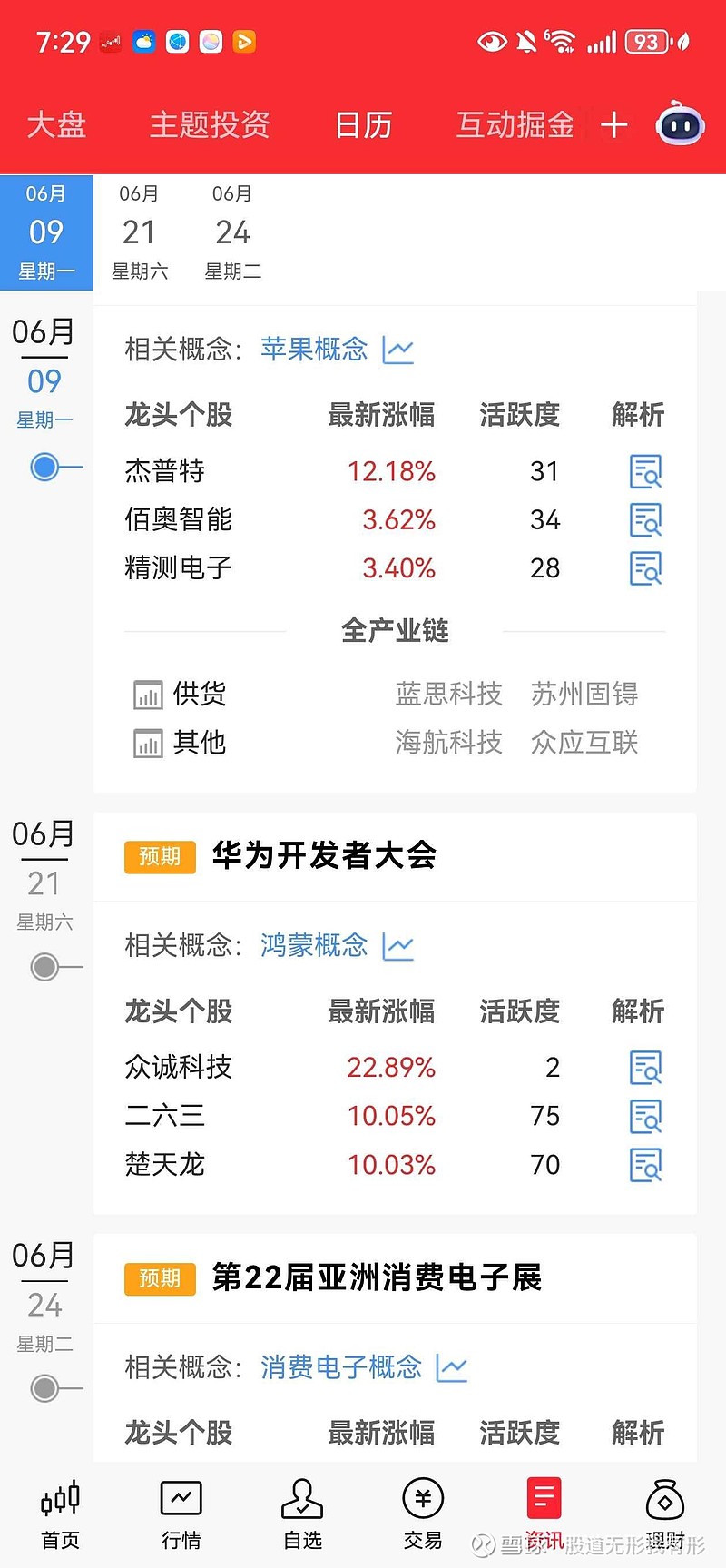Open the 交易 bottom tab

pos(423,1514)
